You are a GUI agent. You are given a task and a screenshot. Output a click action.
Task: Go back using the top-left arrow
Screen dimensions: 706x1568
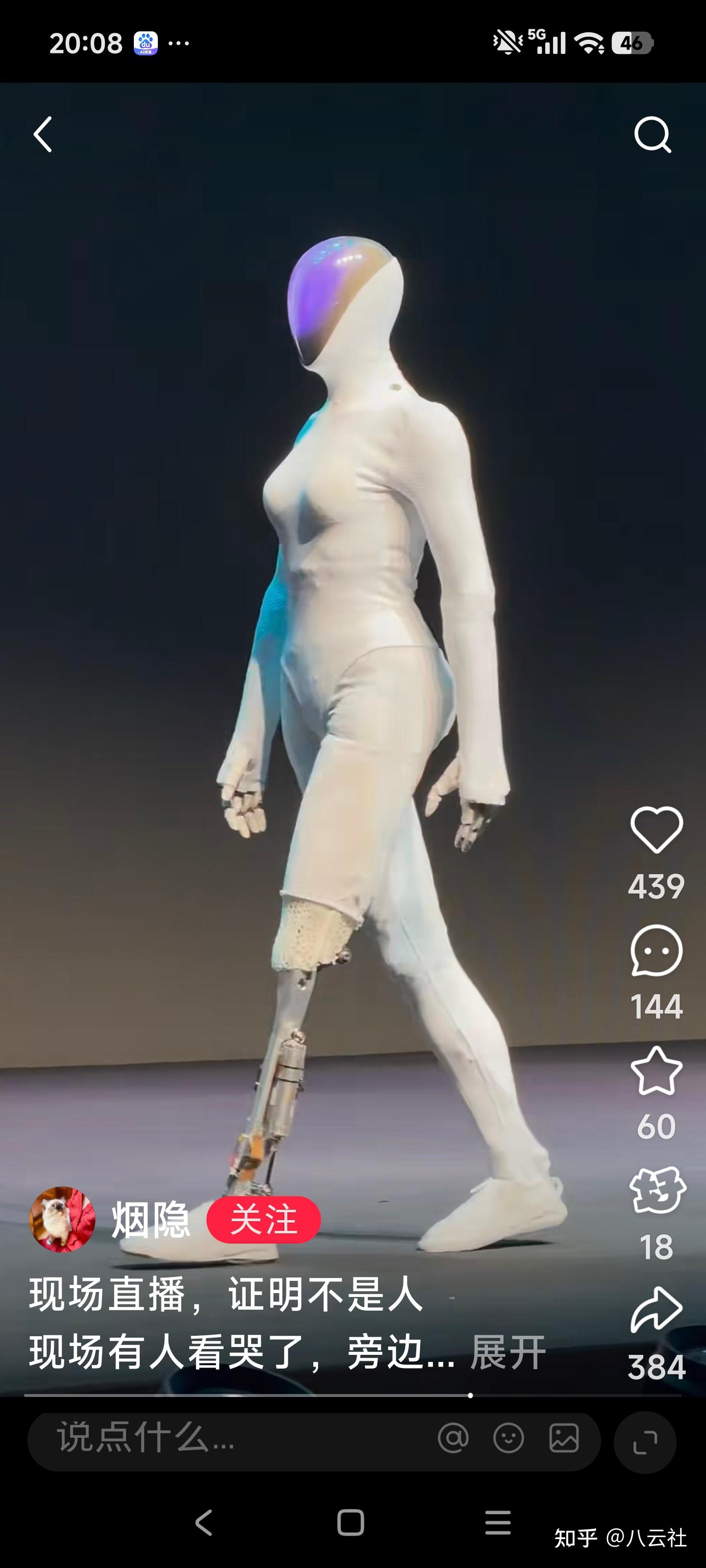43,134
